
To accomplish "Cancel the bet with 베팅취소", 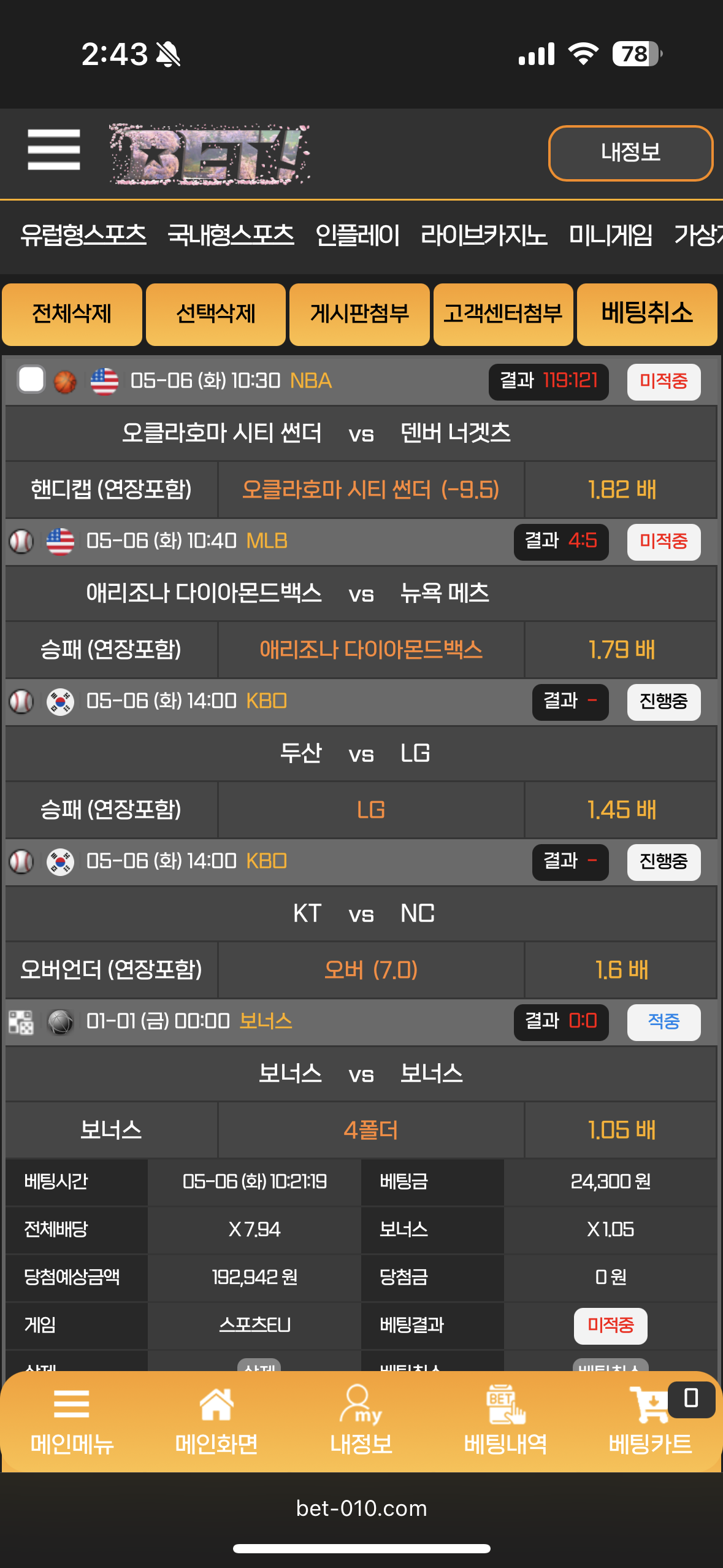I will tap(647, 314).
